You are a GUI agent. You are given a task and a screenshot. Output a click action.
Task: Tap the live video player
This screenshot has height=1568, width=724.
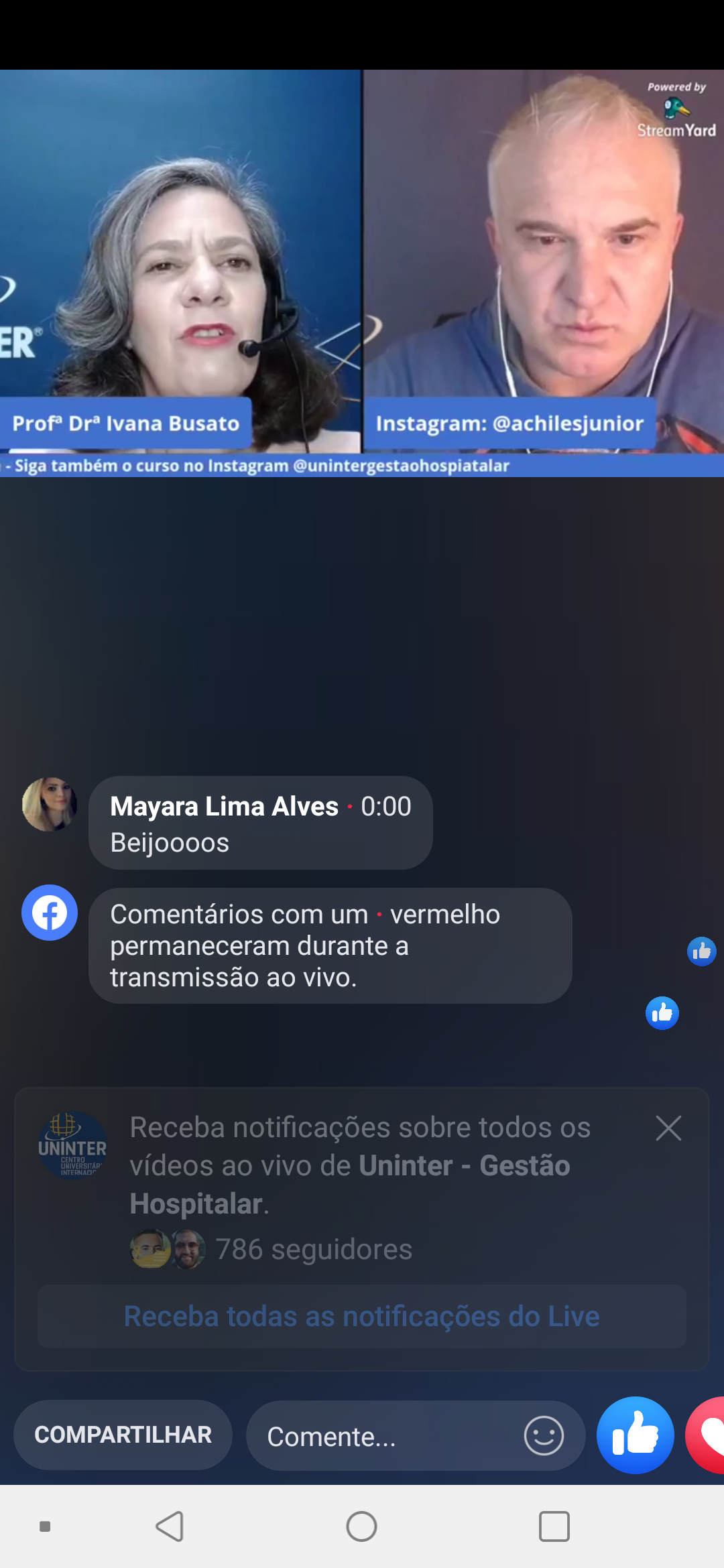point(362,268)
